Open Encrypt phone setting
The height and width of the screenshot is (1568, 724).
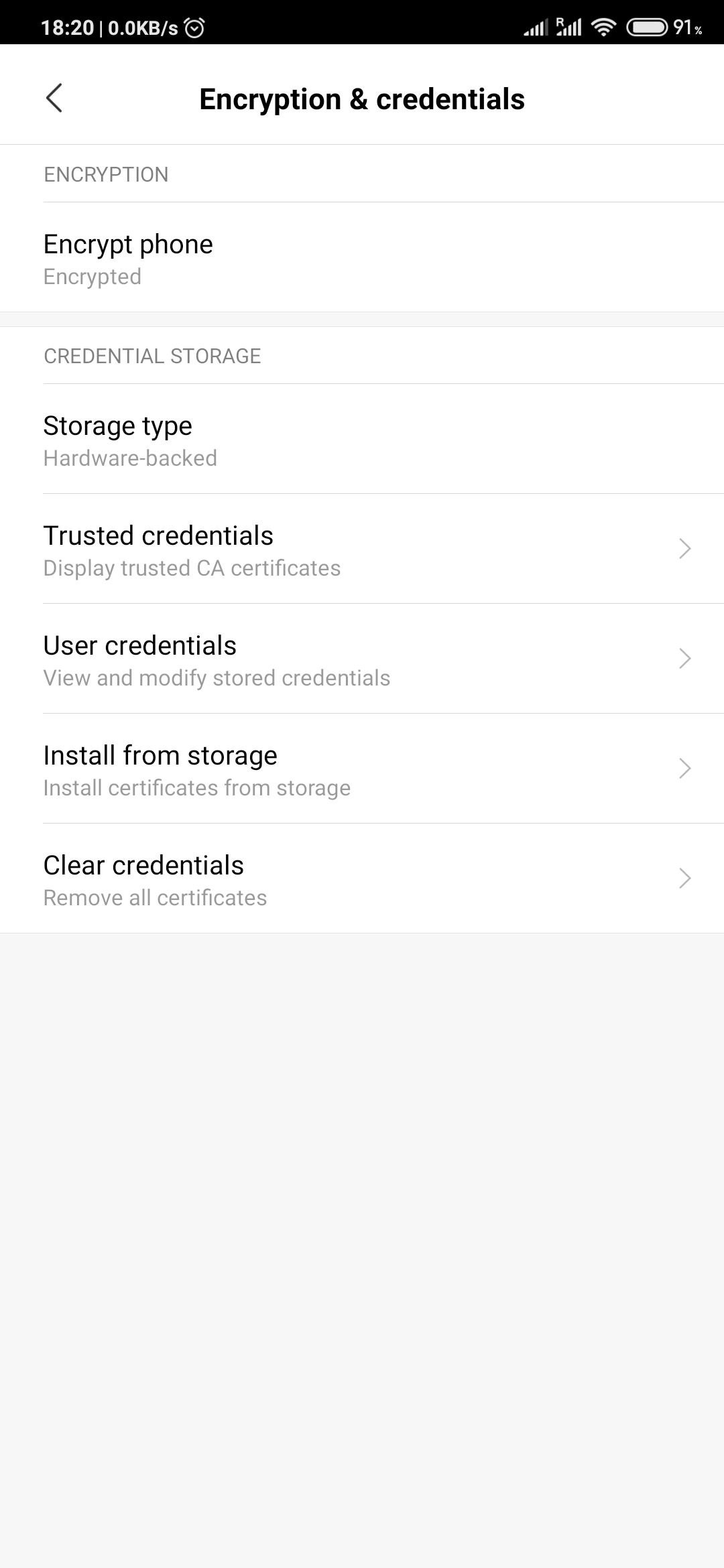click(362, 257)
